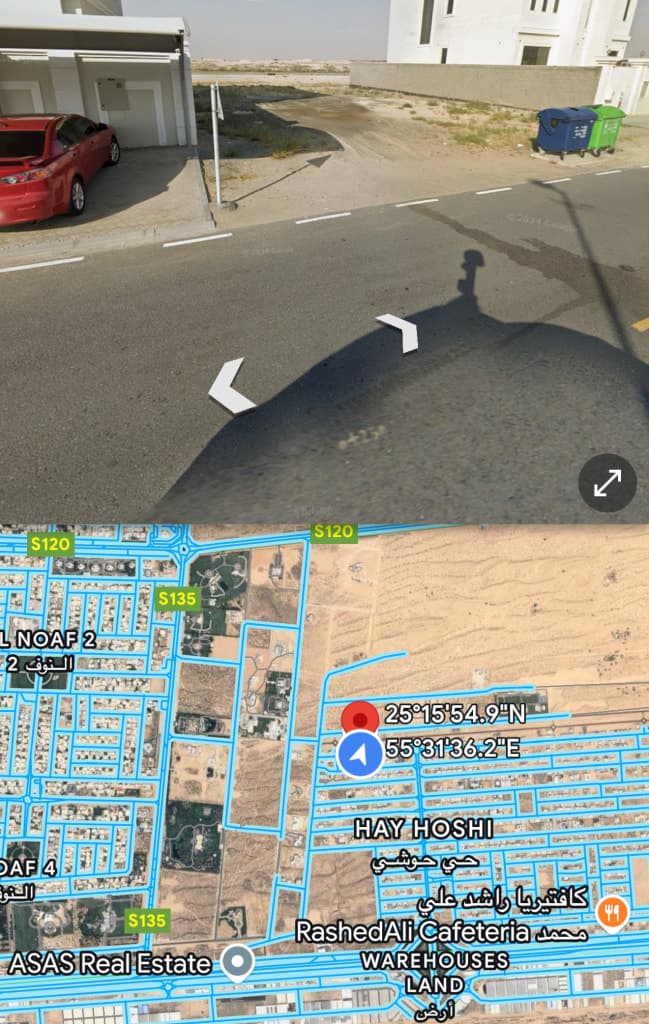The width and height of the screenshot is (649, 1024).
Task: Move along the street using the right arrow
Action: click(399, 333)
